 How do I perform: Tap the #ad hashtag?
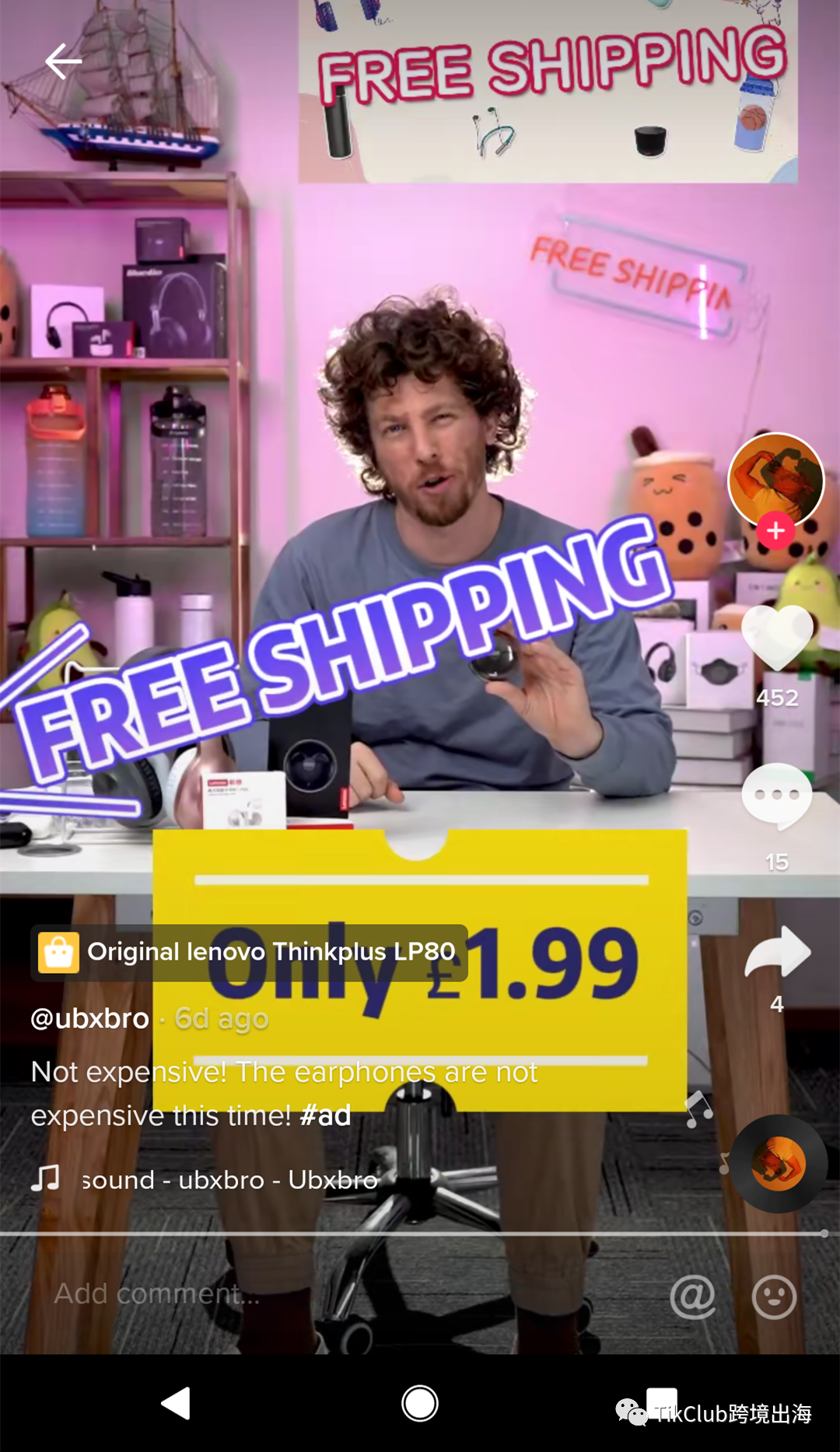[x=325, y=1115]
